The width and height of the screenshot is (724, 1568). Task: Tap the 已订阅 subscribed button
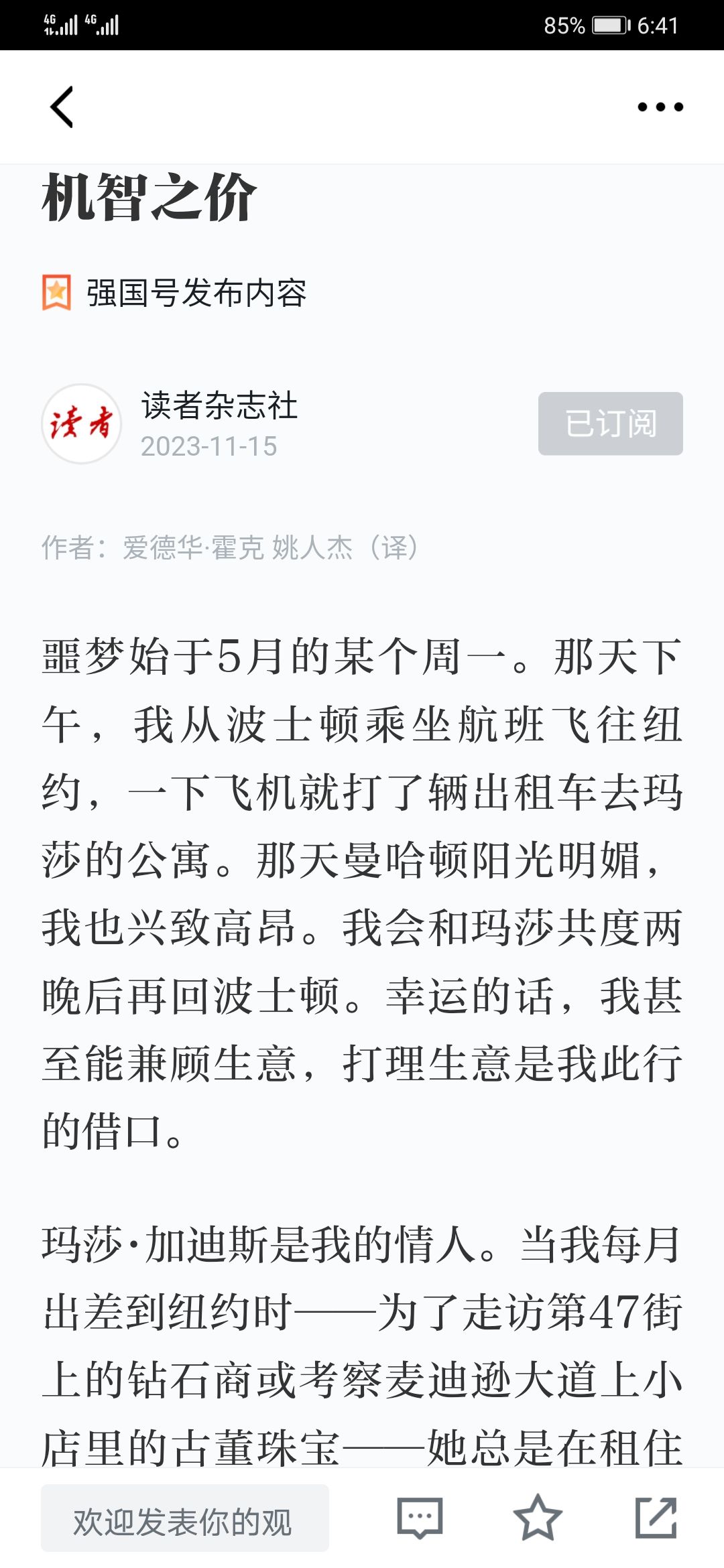tap(611, 423)
